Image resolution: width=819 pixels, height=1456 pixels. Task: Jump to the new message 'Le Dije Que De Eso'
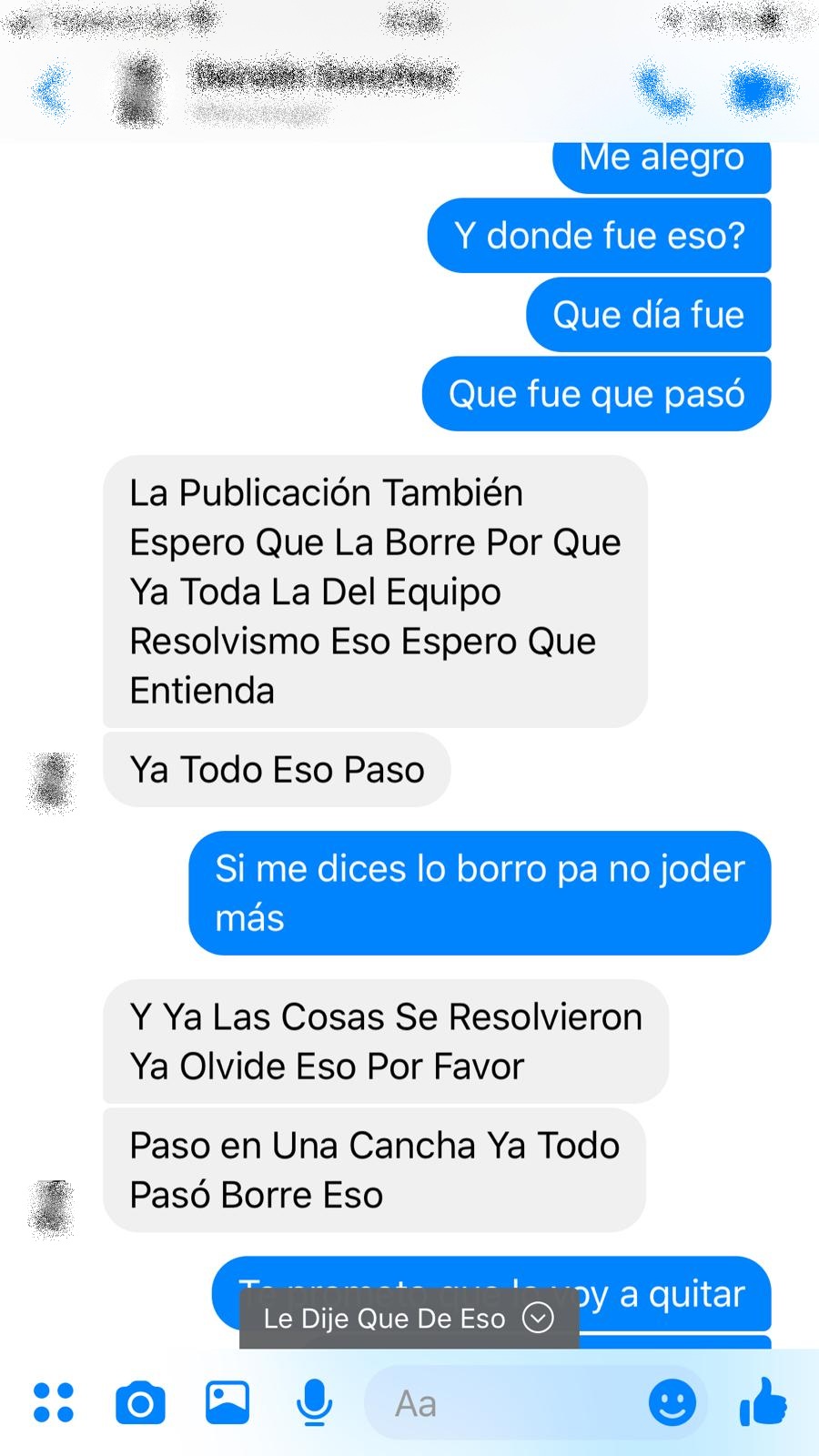[x=409, y=1318]
